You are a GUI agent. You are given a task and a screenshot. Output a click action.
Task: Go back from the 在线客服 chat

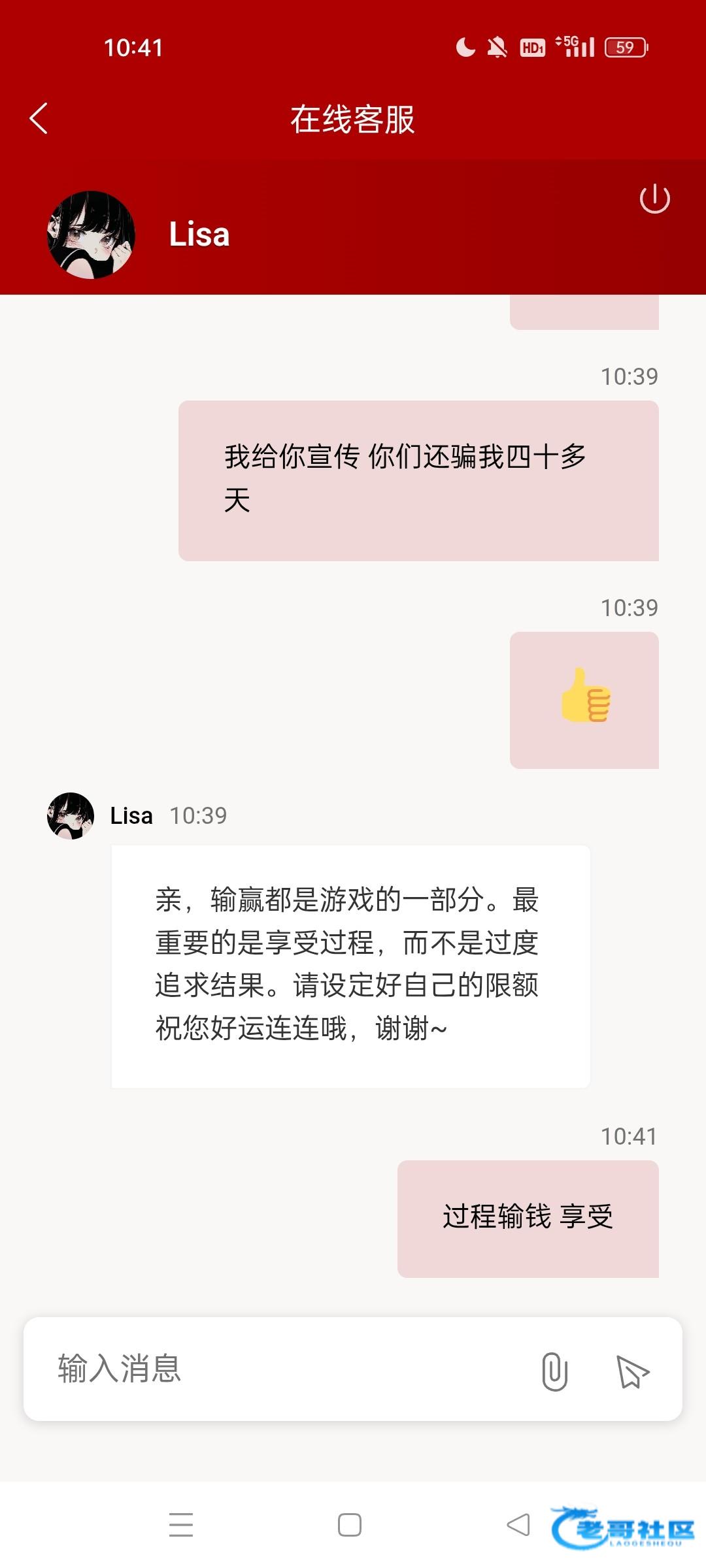(x=39, y=119)
